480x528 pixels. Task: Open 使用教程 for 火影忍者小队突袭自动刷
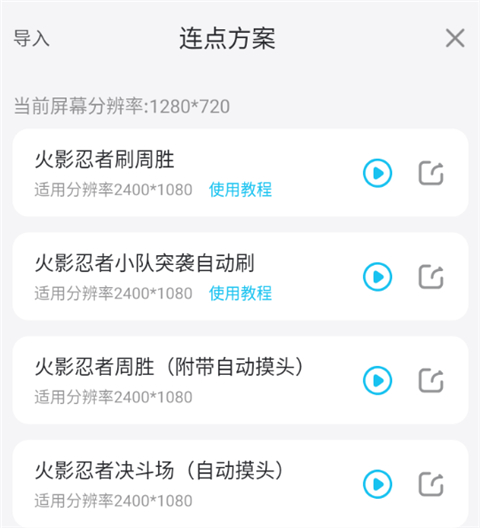pos(240,293)
